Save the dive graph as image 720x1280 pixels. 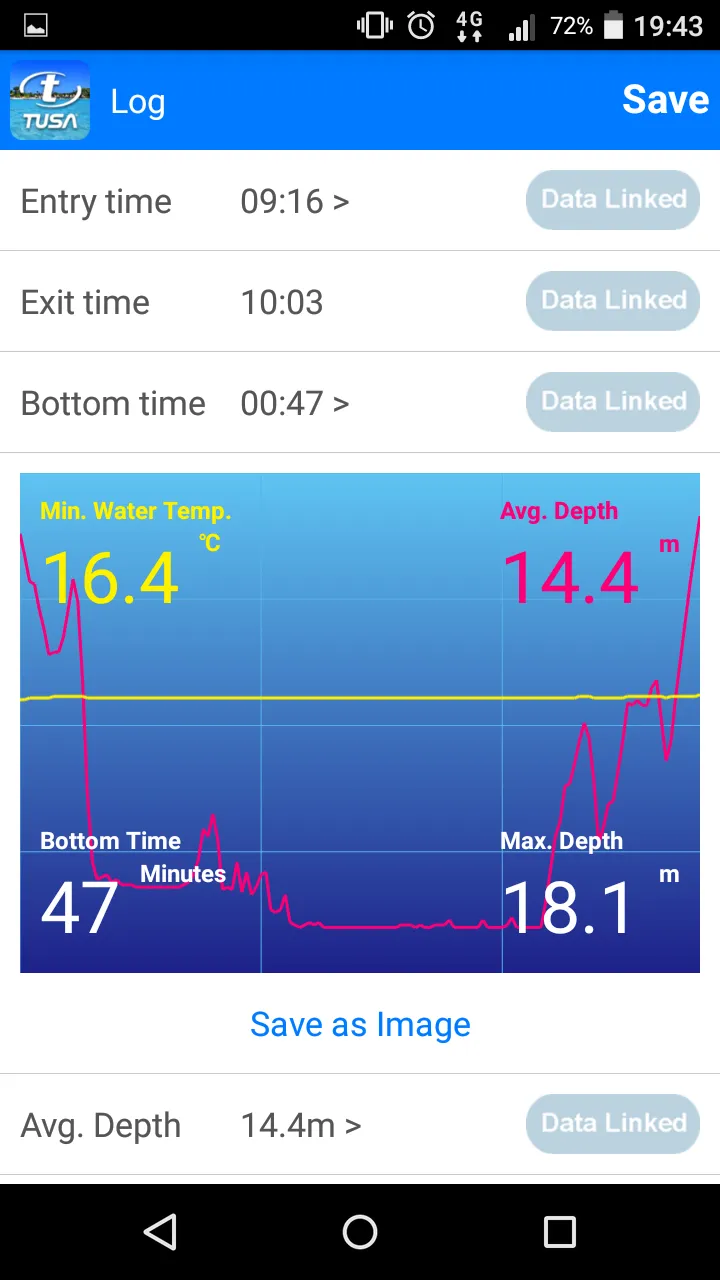pyautogui.click(x=360, y=1024)
